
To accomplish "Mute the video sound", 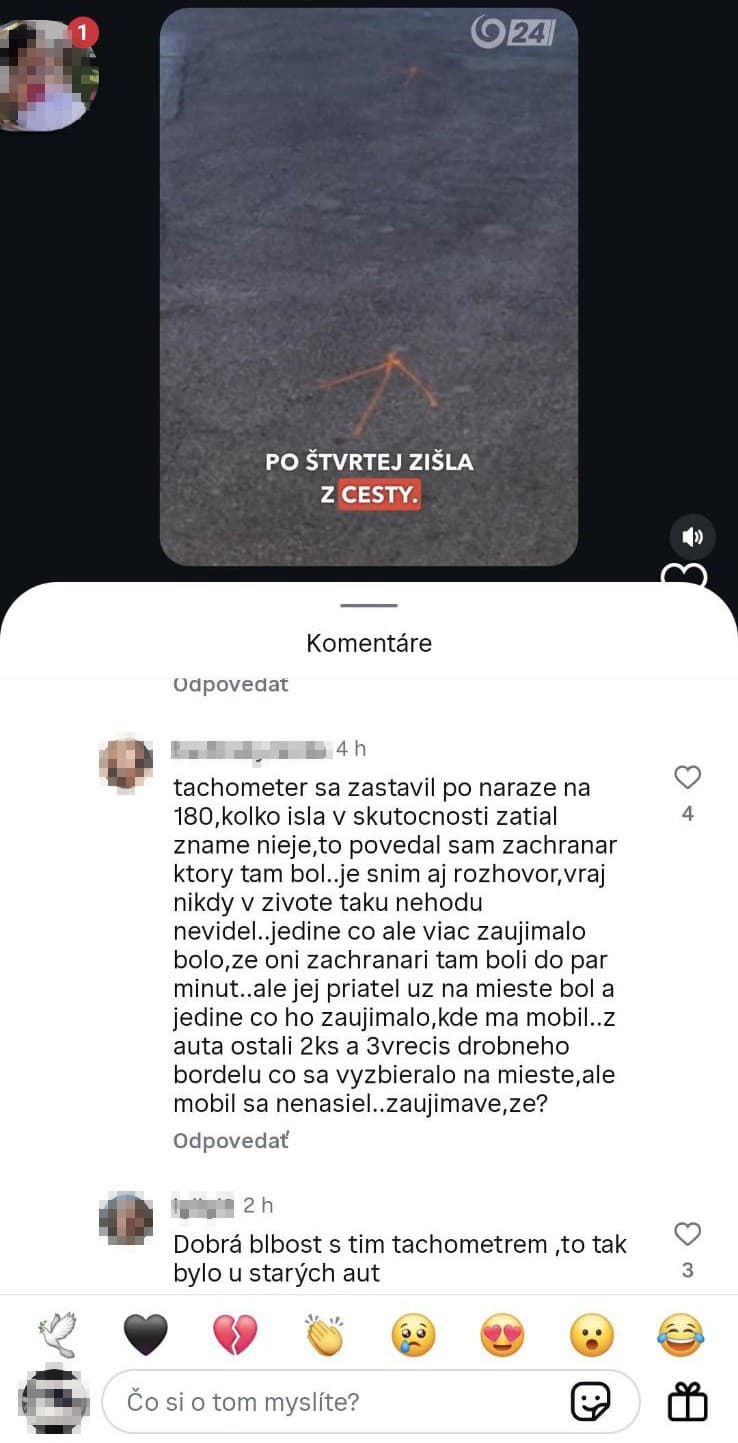I will click(x=692, y=537).
